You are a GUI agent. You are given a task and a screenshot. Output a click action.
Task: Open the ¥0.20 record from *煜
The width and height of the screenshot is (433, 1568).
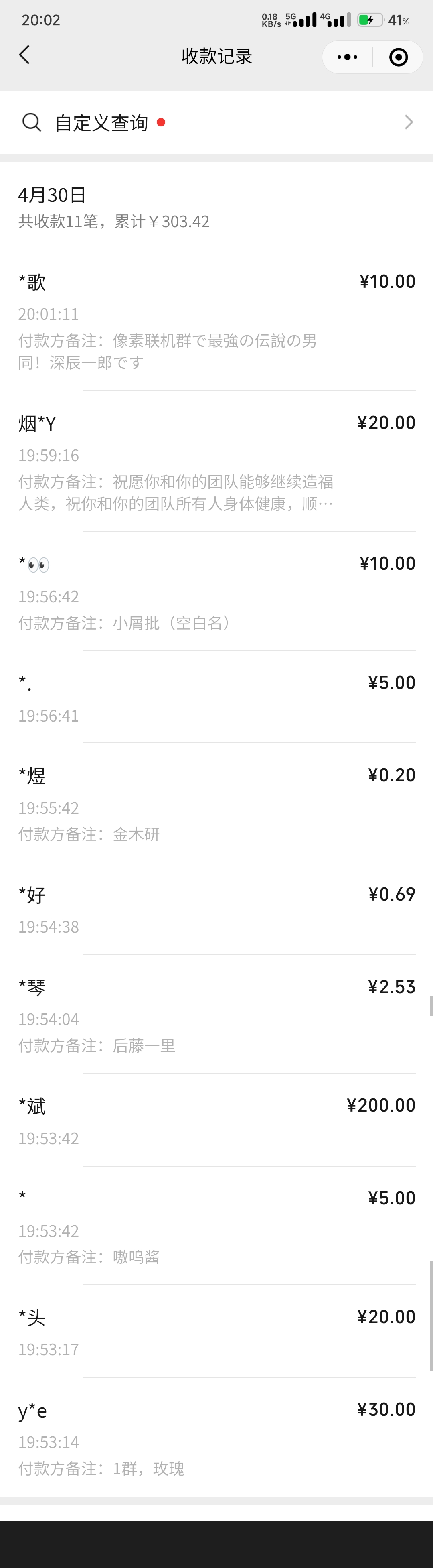tap(216, 802)
